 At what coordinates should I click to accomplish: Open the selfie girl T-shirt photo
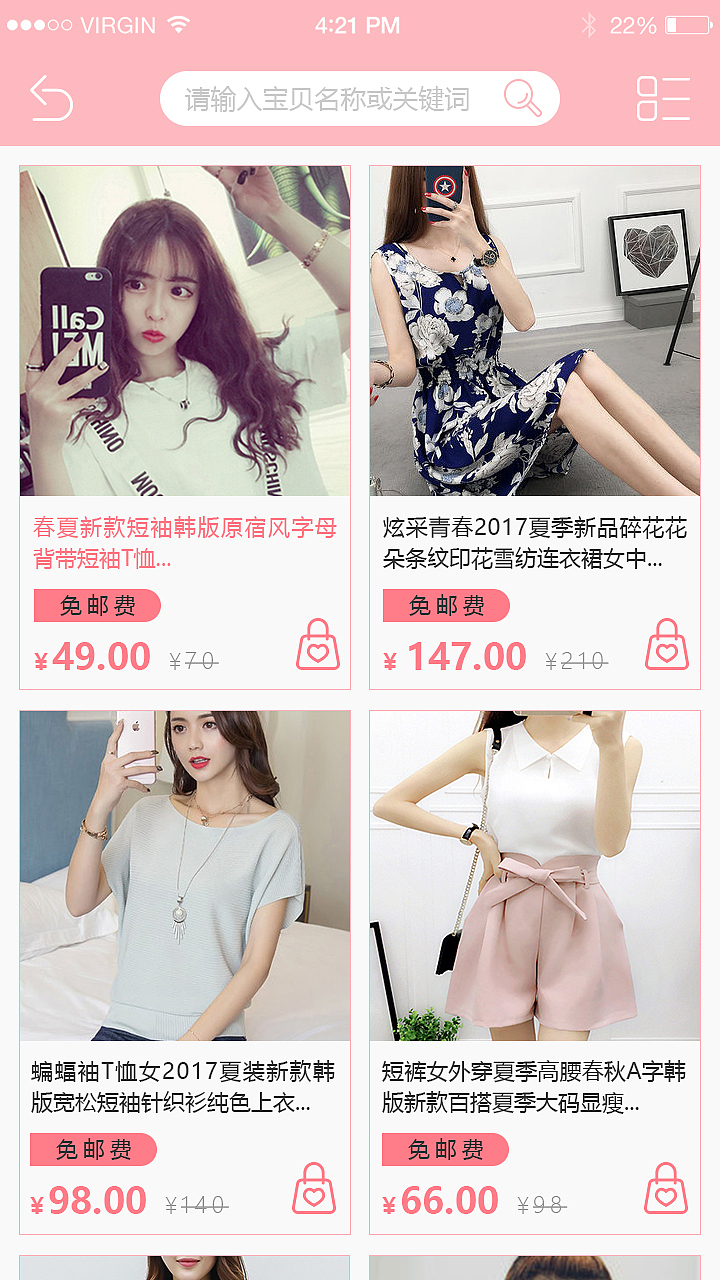185,330
